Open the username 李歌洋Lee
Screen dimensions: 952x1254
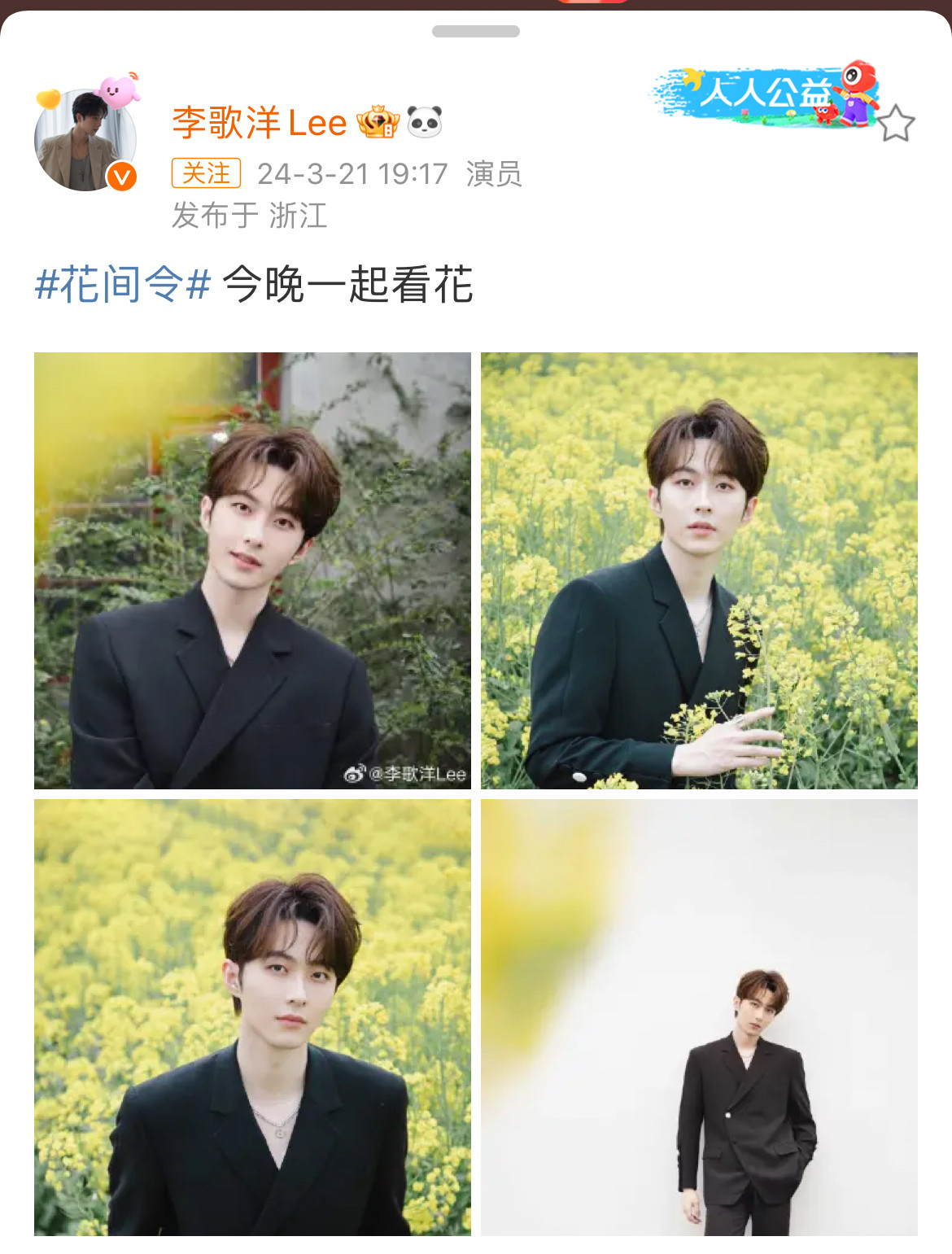[260, 123]
